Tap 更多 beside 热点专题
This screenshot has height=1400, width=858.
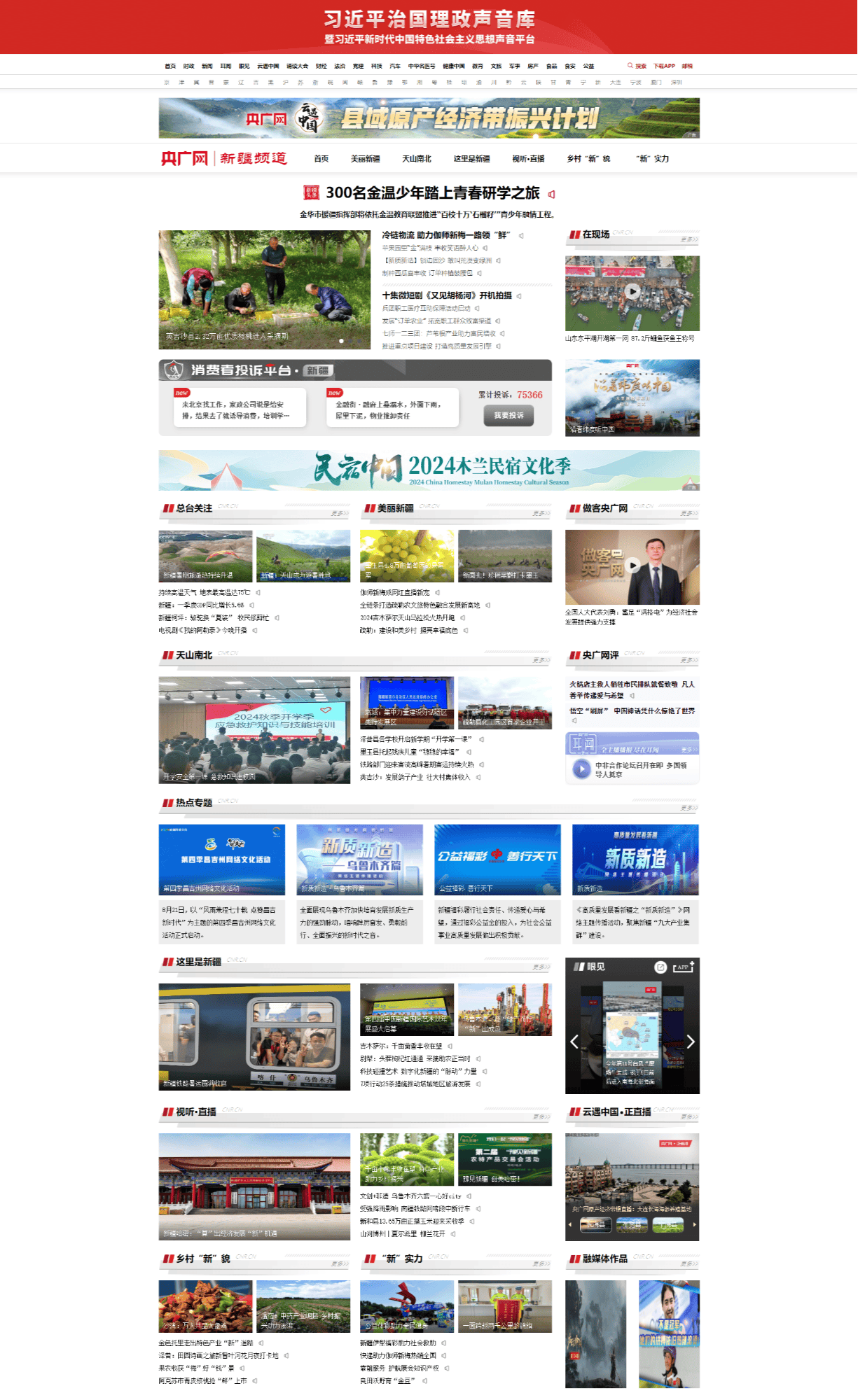click(689, 808)
